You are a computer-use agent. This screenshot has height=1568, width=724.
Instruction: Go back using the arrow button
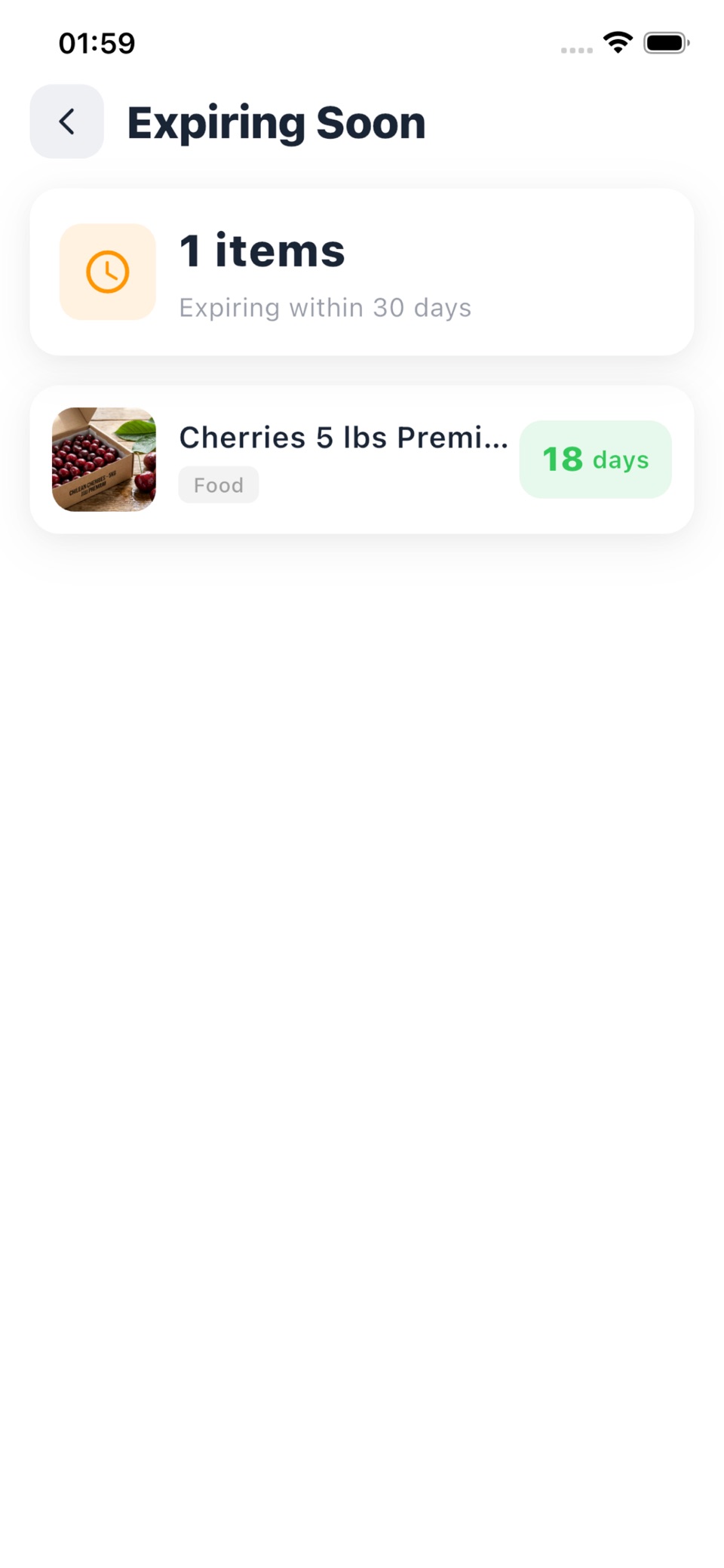pos(66,121)
